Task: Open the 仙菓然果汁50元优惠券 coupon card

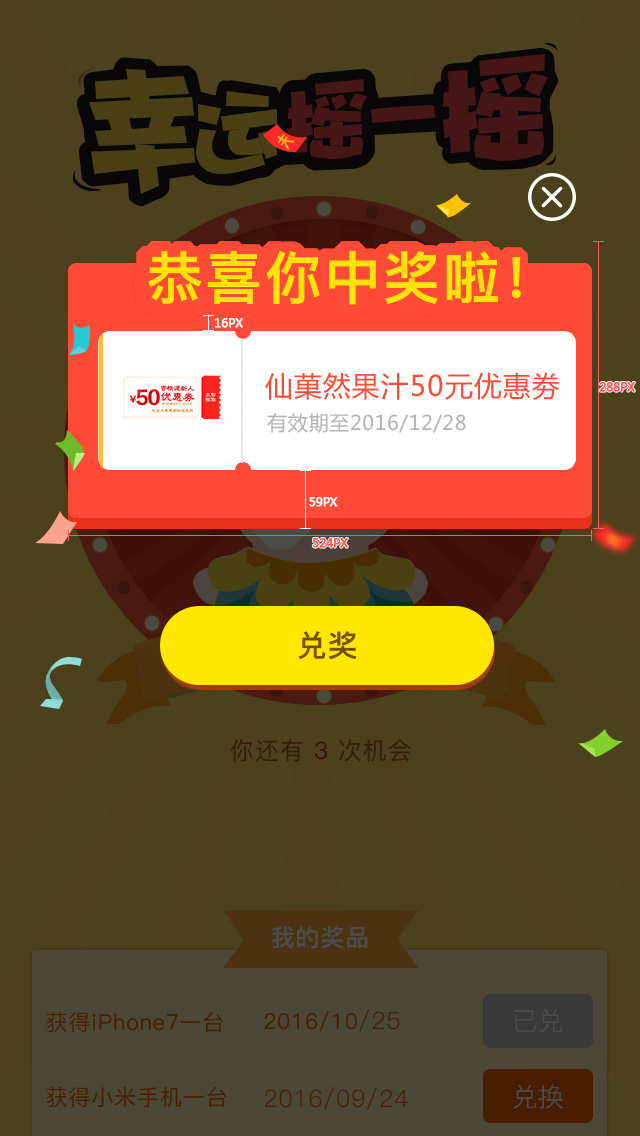Action: coord(337,401)
